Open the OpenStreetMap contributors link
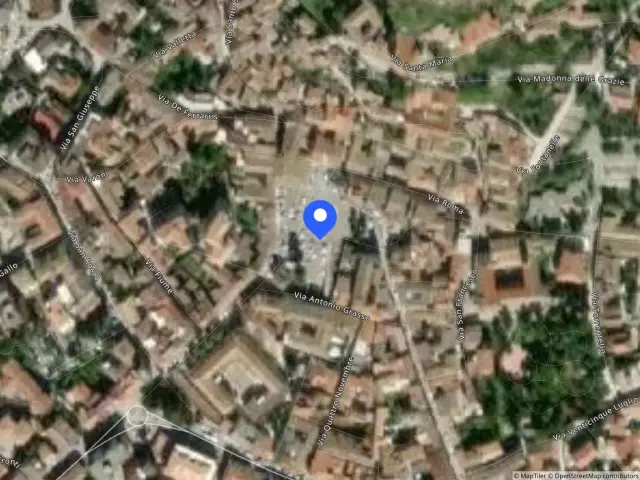This screenshot has width=640, height=480. pos(593,476)
